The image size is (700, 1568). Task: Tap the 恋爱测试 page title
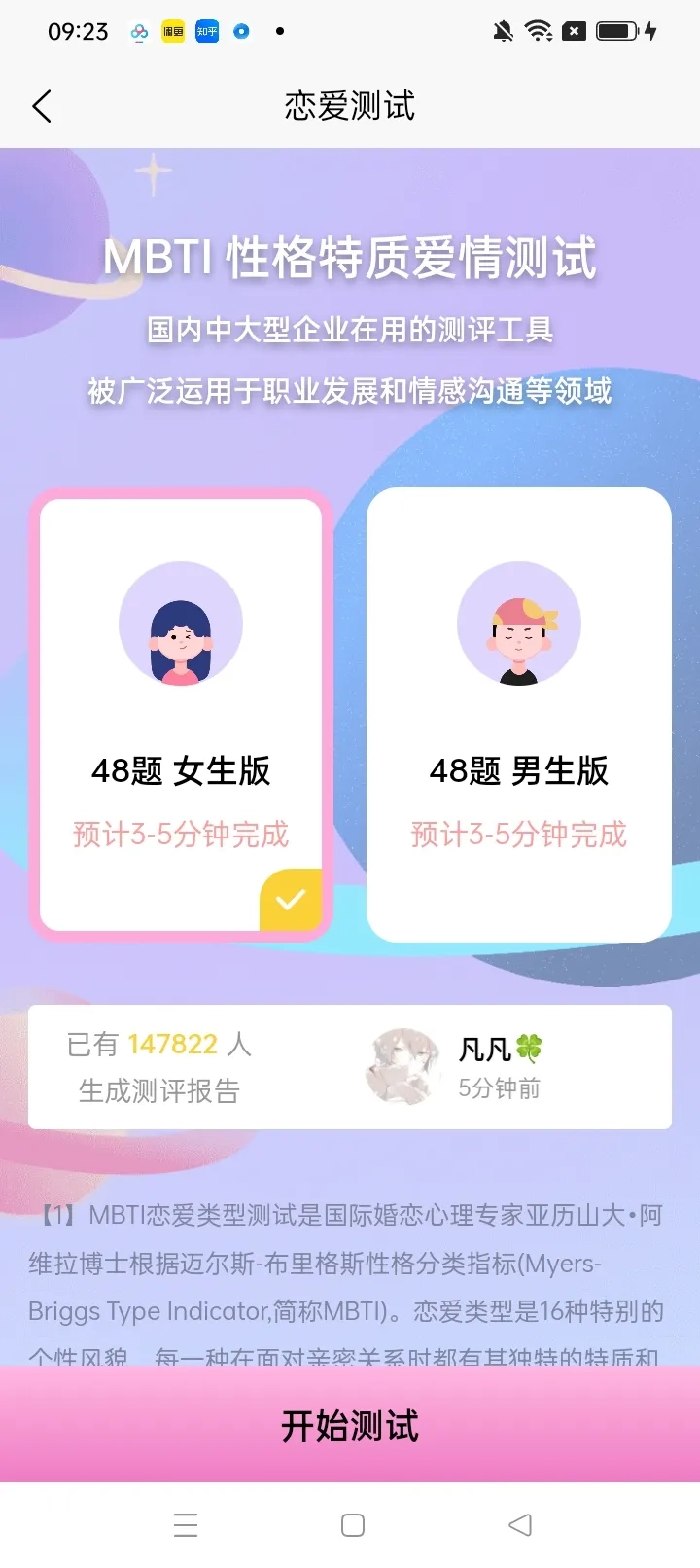(350, 107)
